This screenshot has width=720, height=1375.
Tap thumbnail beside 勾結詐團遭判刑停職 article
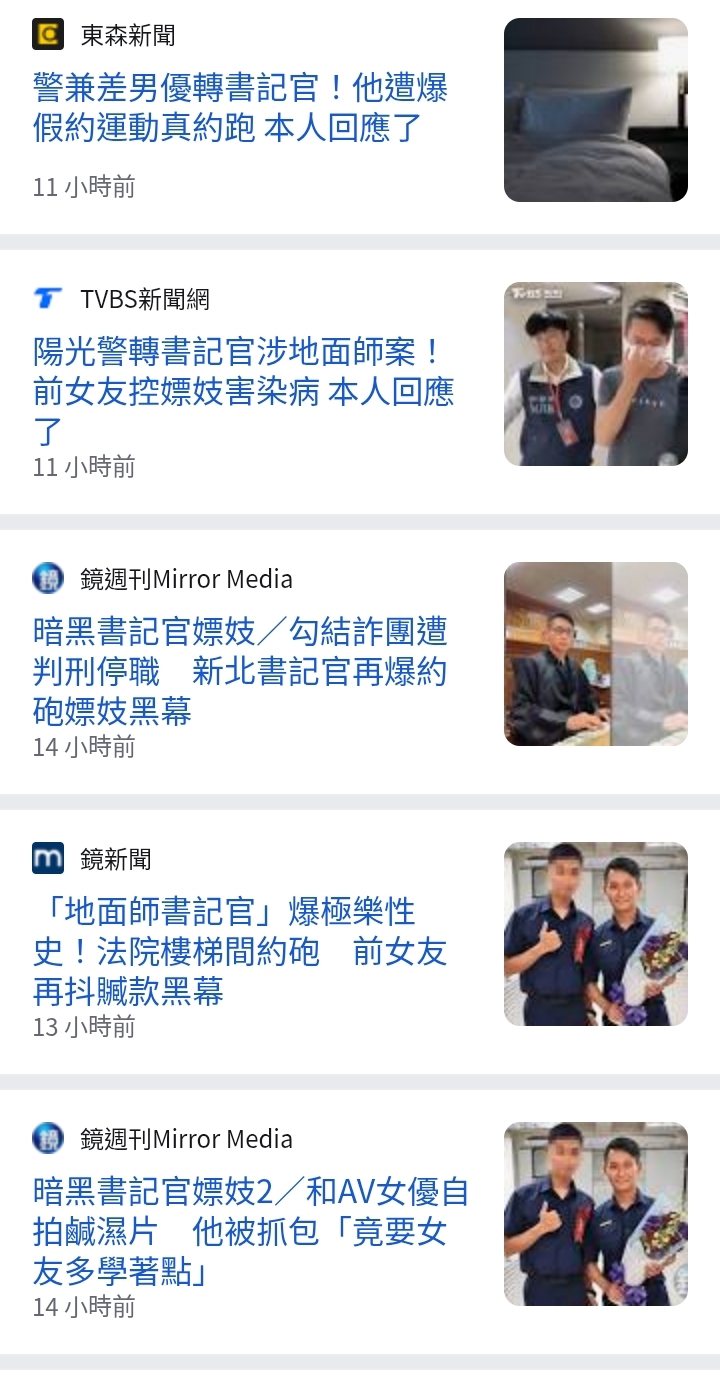pyautogui.click(x=596, y=654)
